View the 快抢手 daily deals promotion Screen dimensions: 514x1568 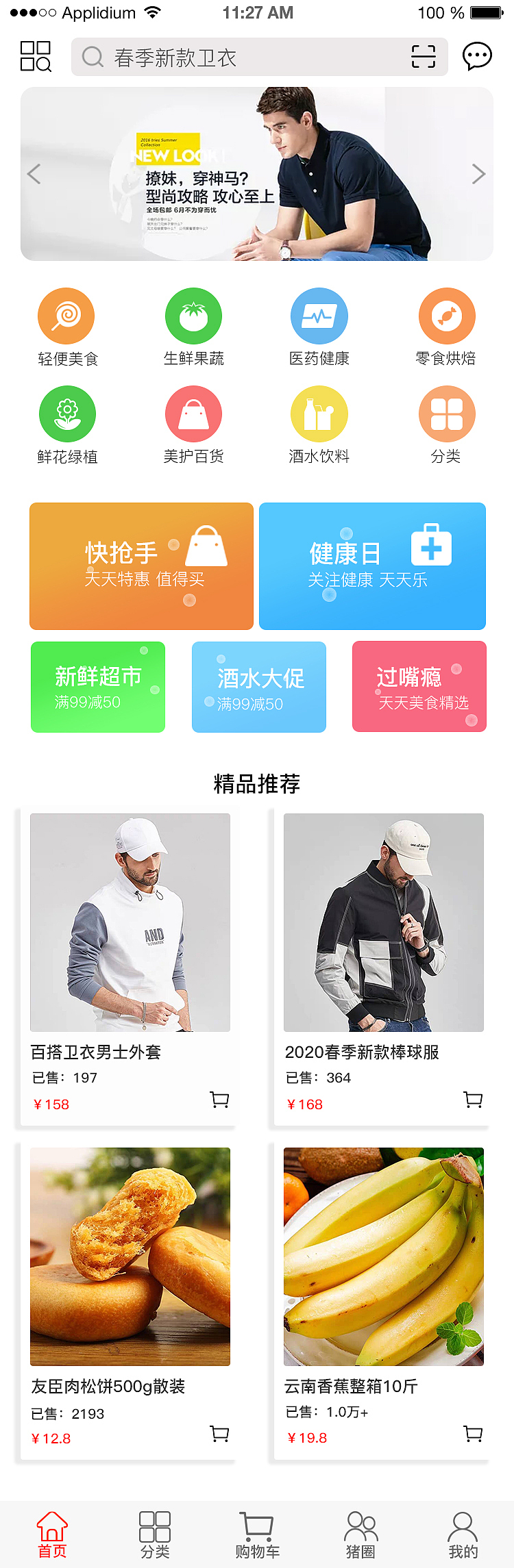pyautogui.click(x=141, y=566)
